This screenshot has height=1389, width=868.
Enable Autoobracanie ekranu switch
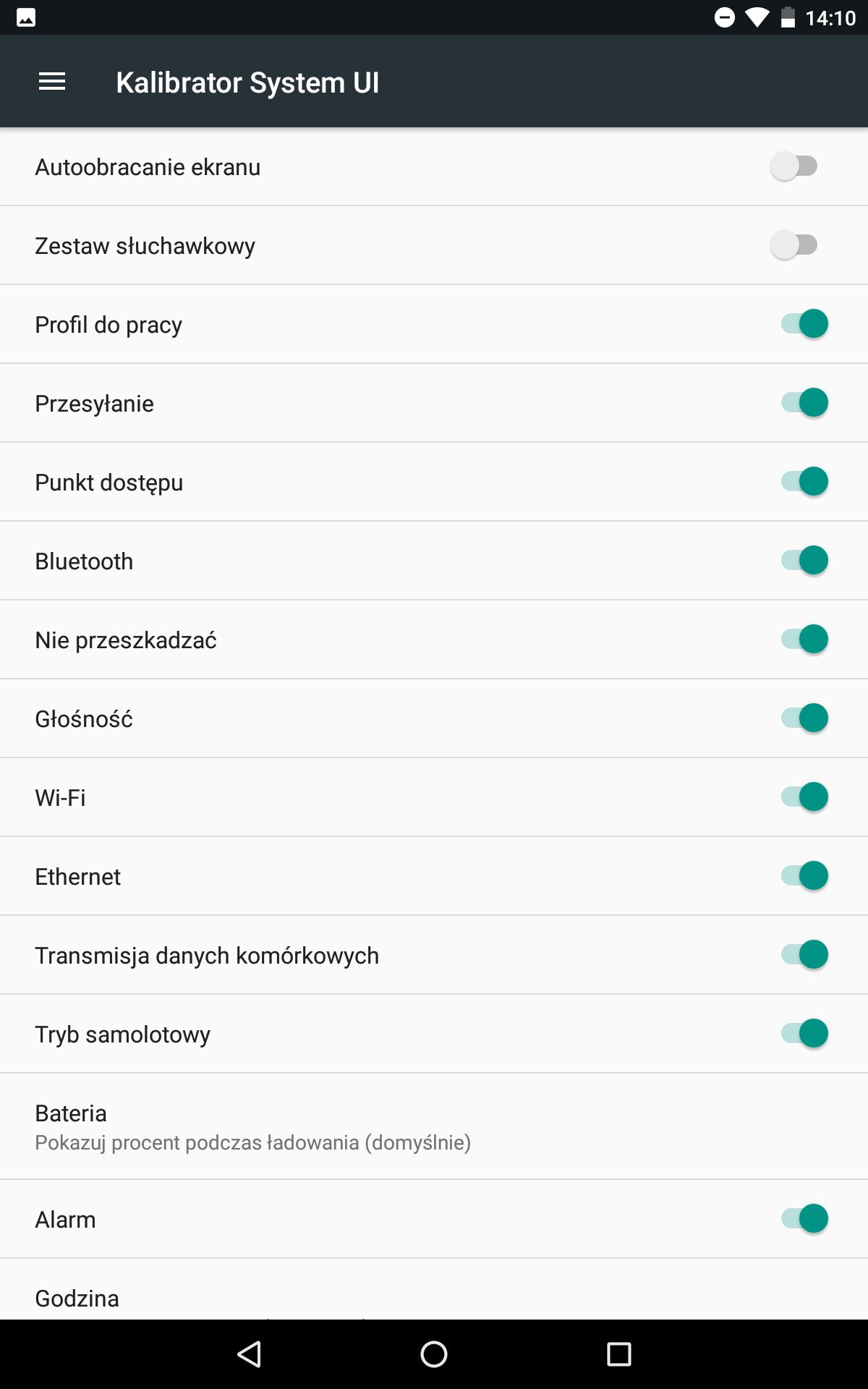[x=794, y=166]
